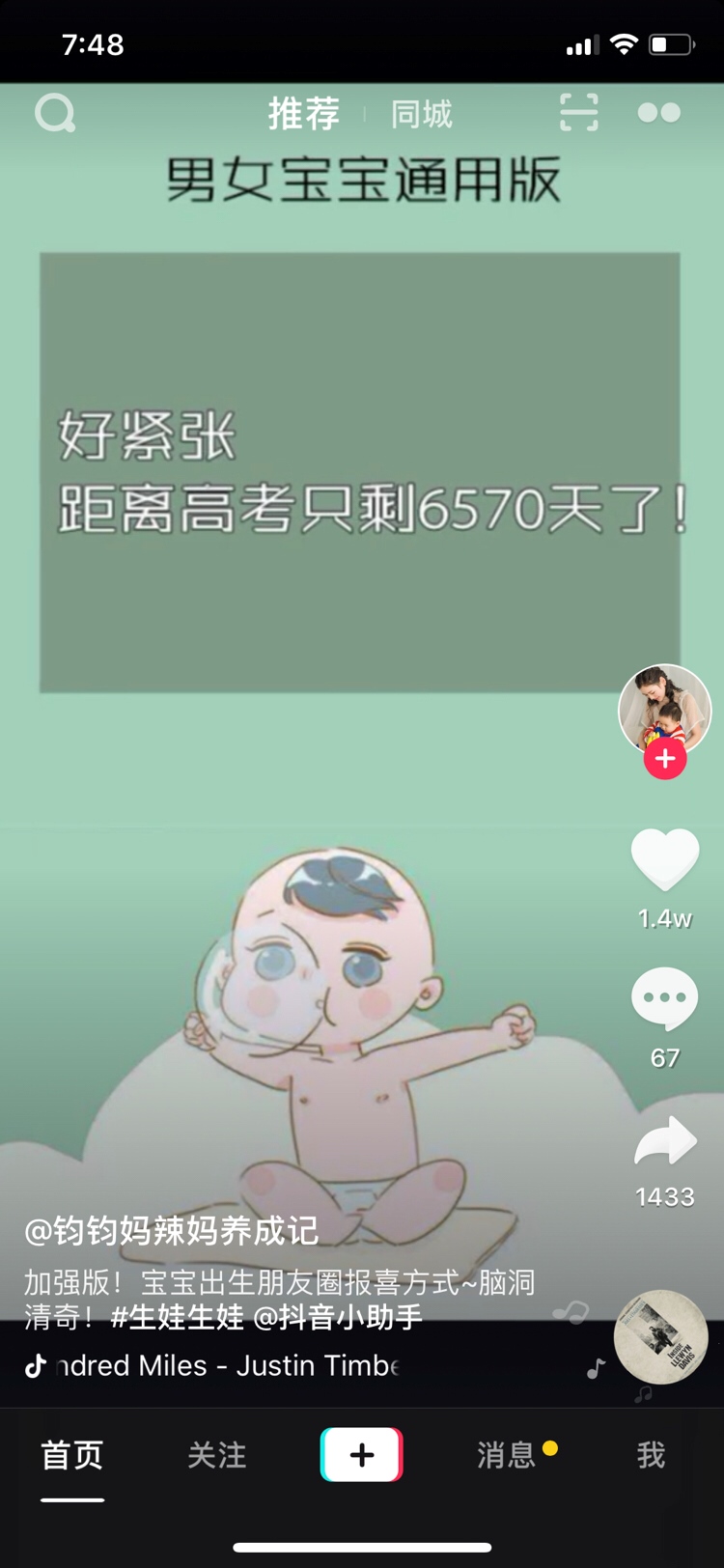Open the comments with 67 replies
This screenshot has height=1568, width=724.
coord(664,999)
